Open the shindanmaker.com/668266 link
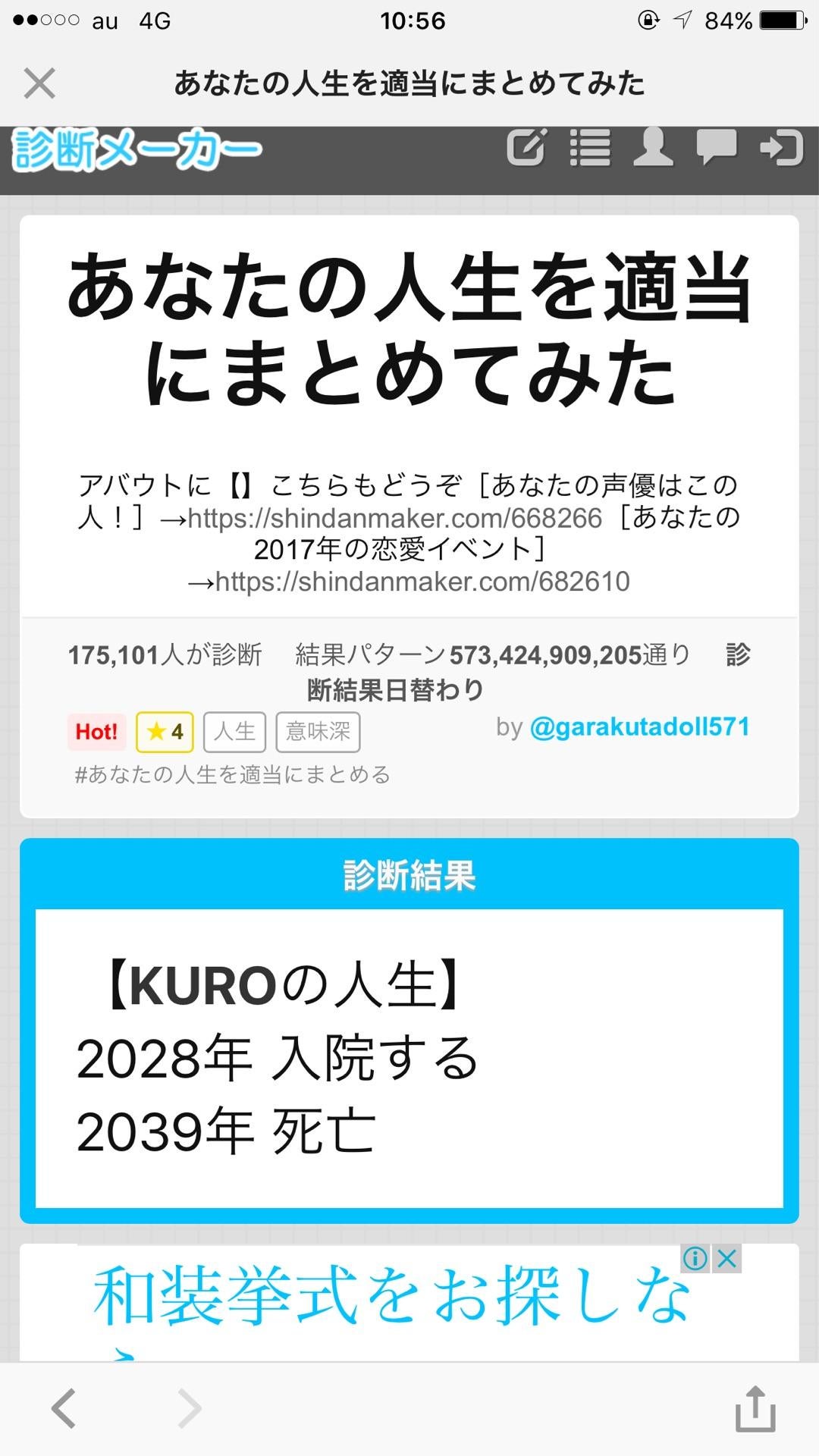 point(394,518)
